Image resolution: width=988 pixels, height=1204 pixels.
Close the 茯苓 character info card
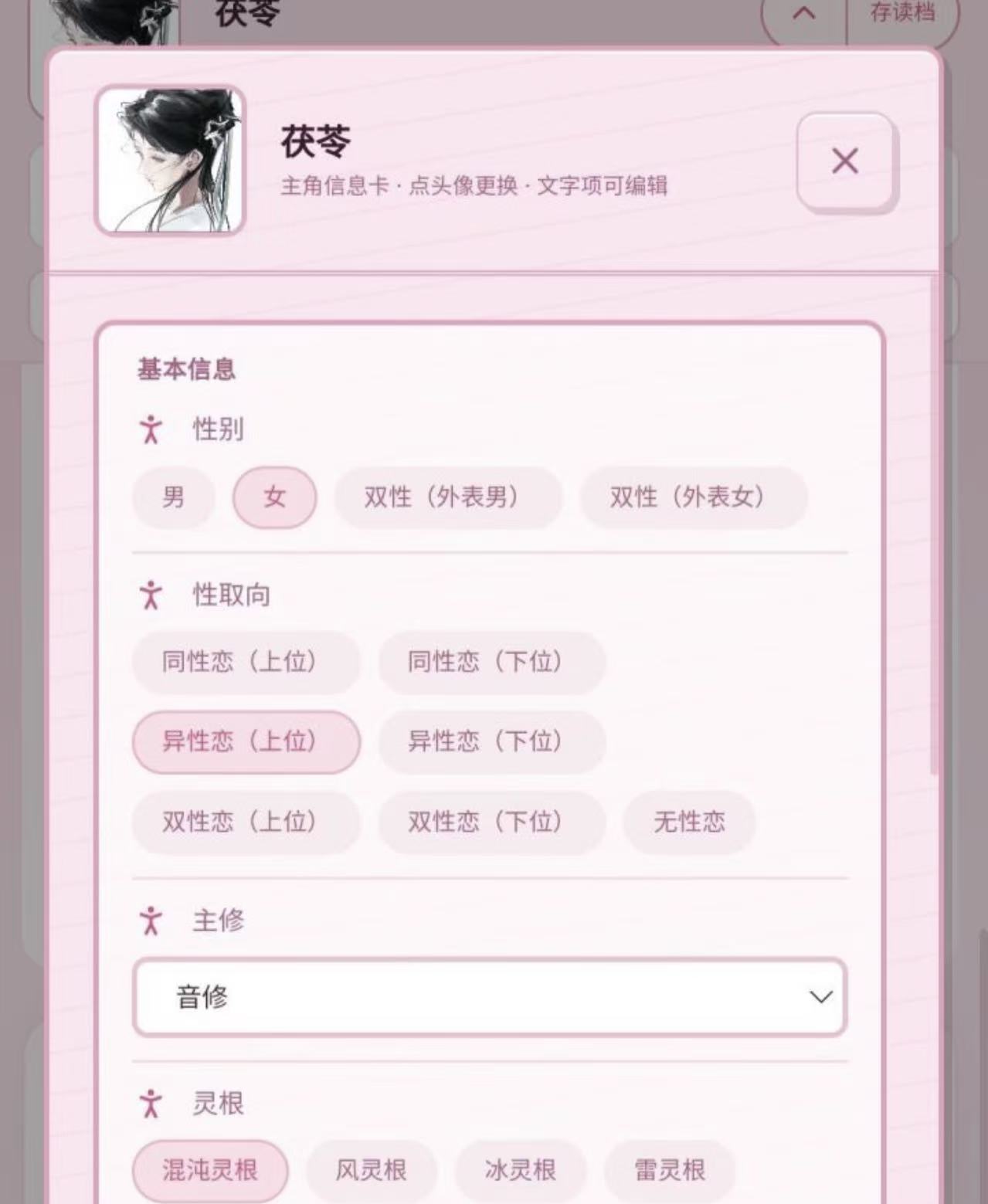[x=845, y=161]
